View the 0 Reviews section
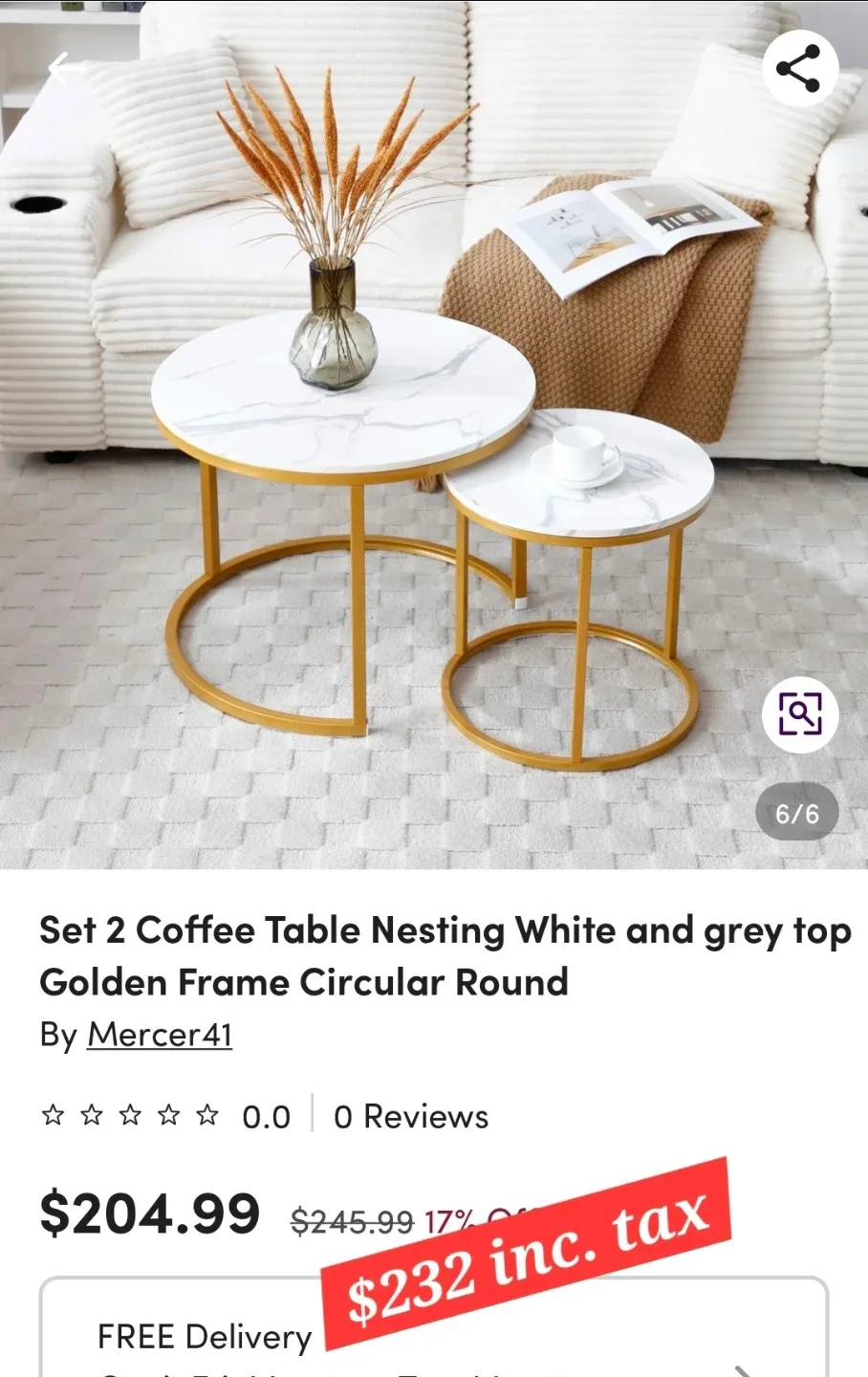The height and width of the screenshot is (1377, 868). click(410, 1115)
